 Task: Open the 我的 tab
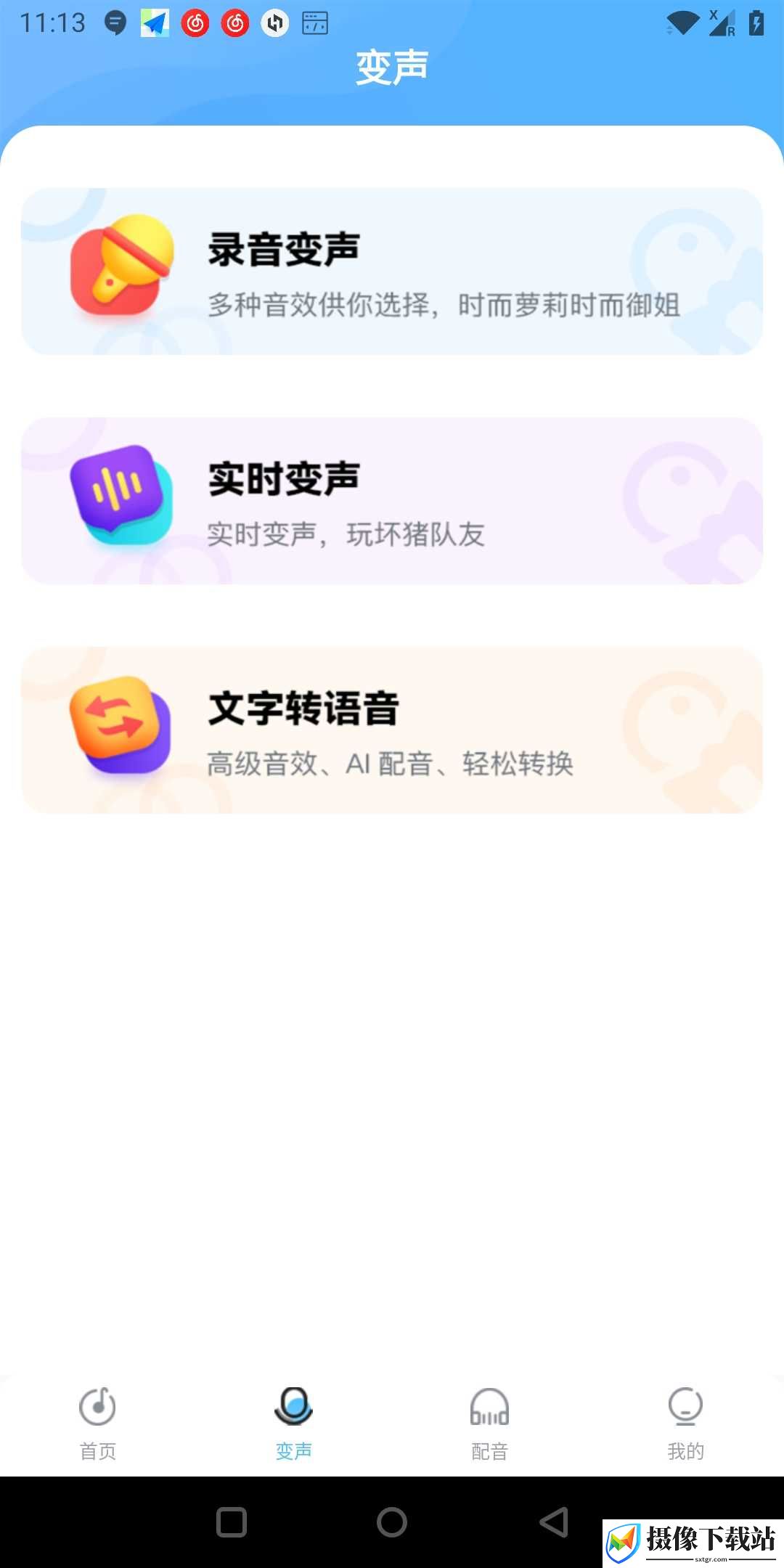[x=686, y=1424]
